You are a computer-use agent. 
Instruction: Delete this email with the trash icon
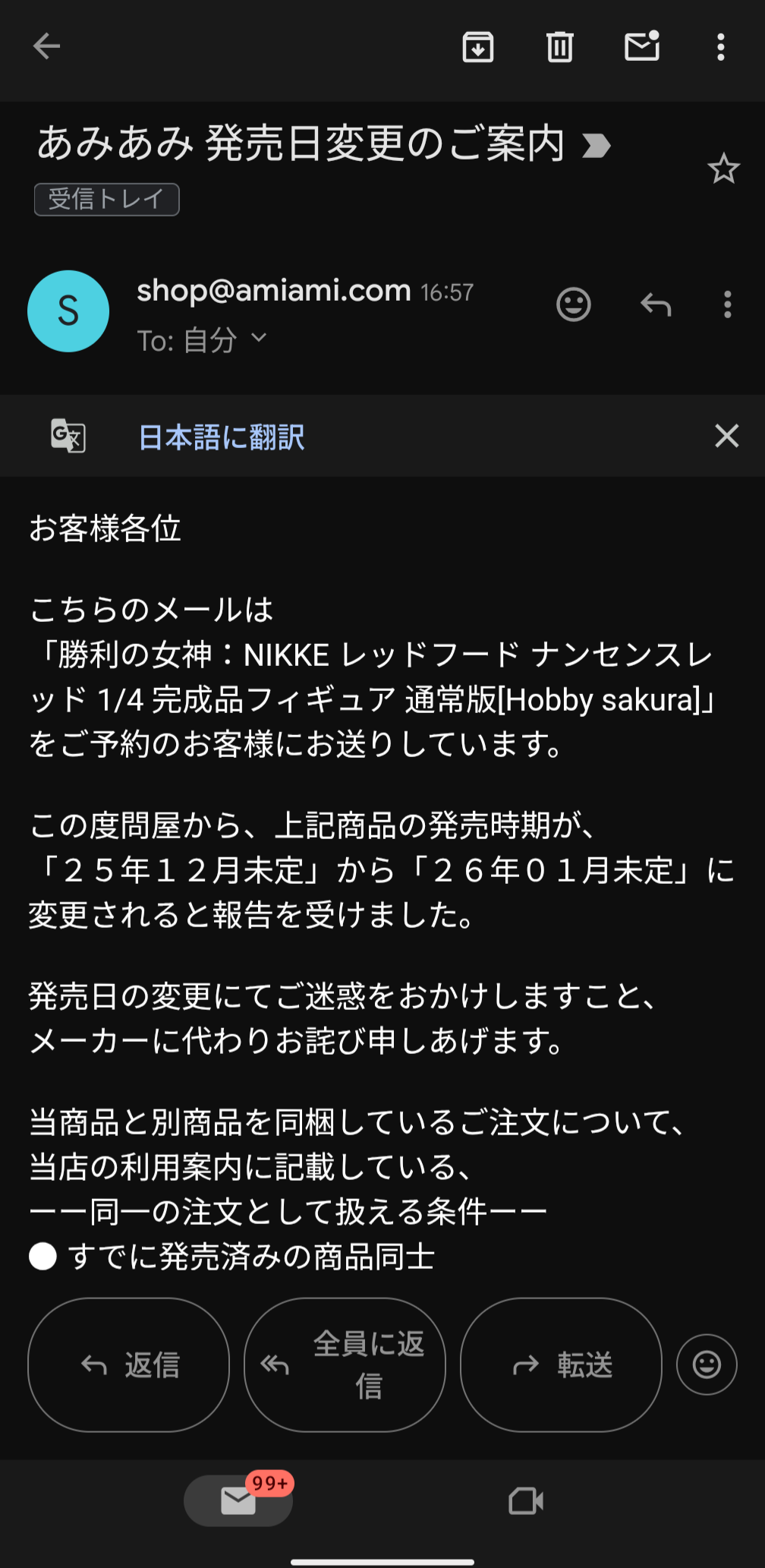559,47
